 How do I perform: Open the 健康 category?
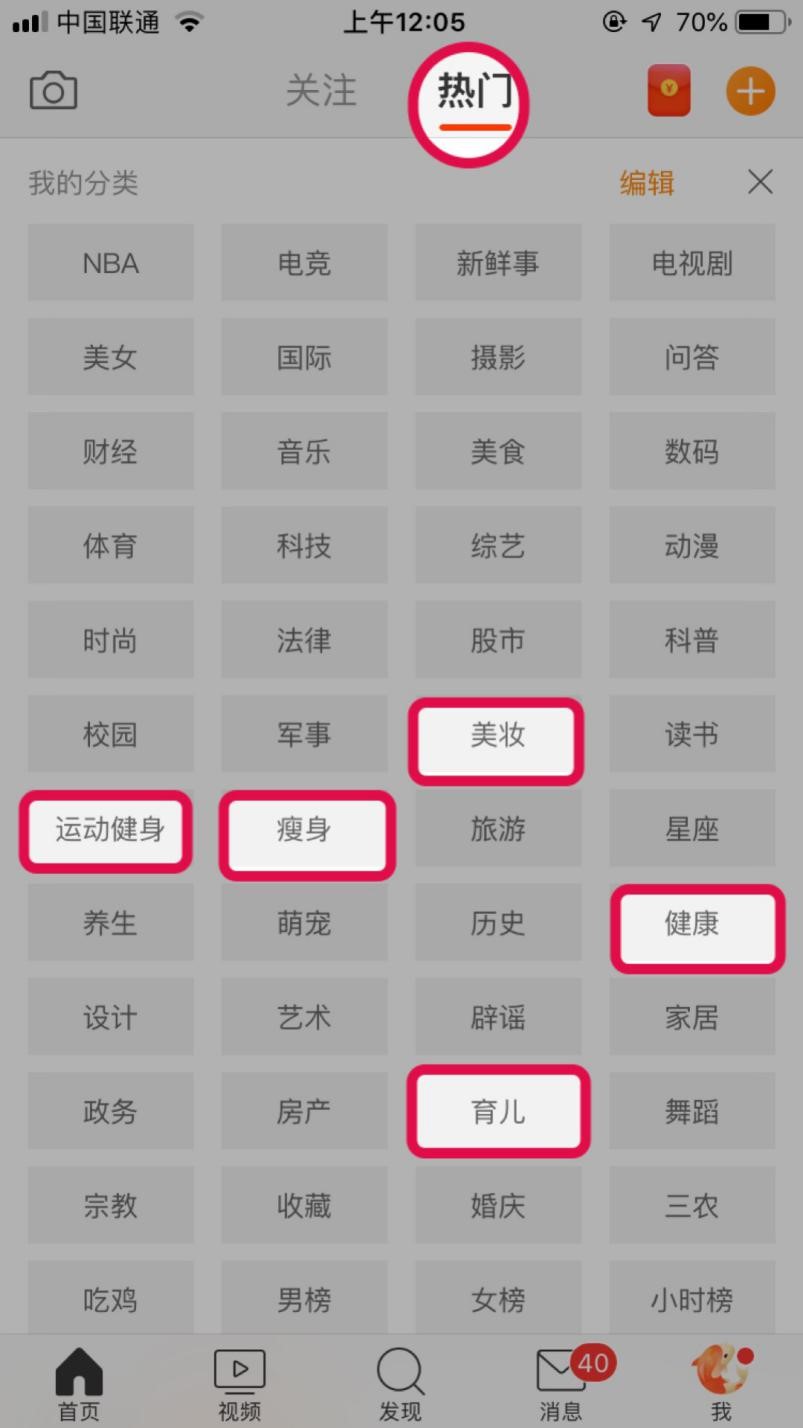pyautogui.click(x=697, y=926)
